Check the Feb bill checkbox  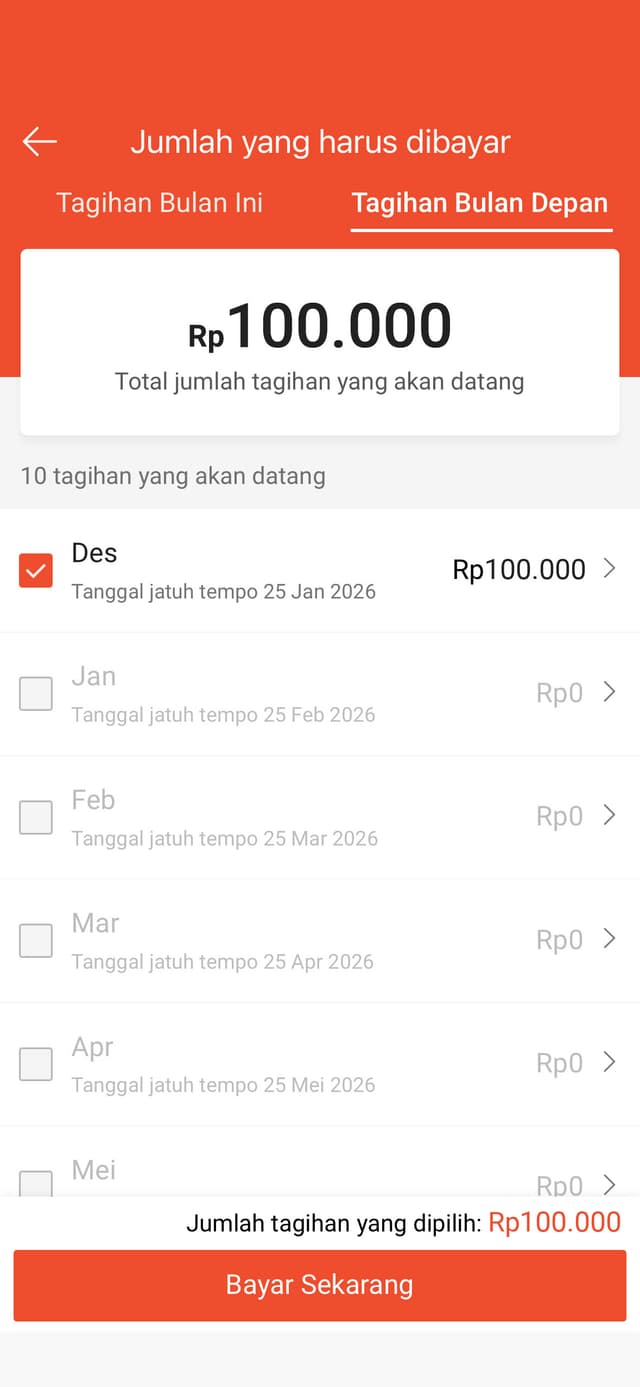click(x=36, y=817)
